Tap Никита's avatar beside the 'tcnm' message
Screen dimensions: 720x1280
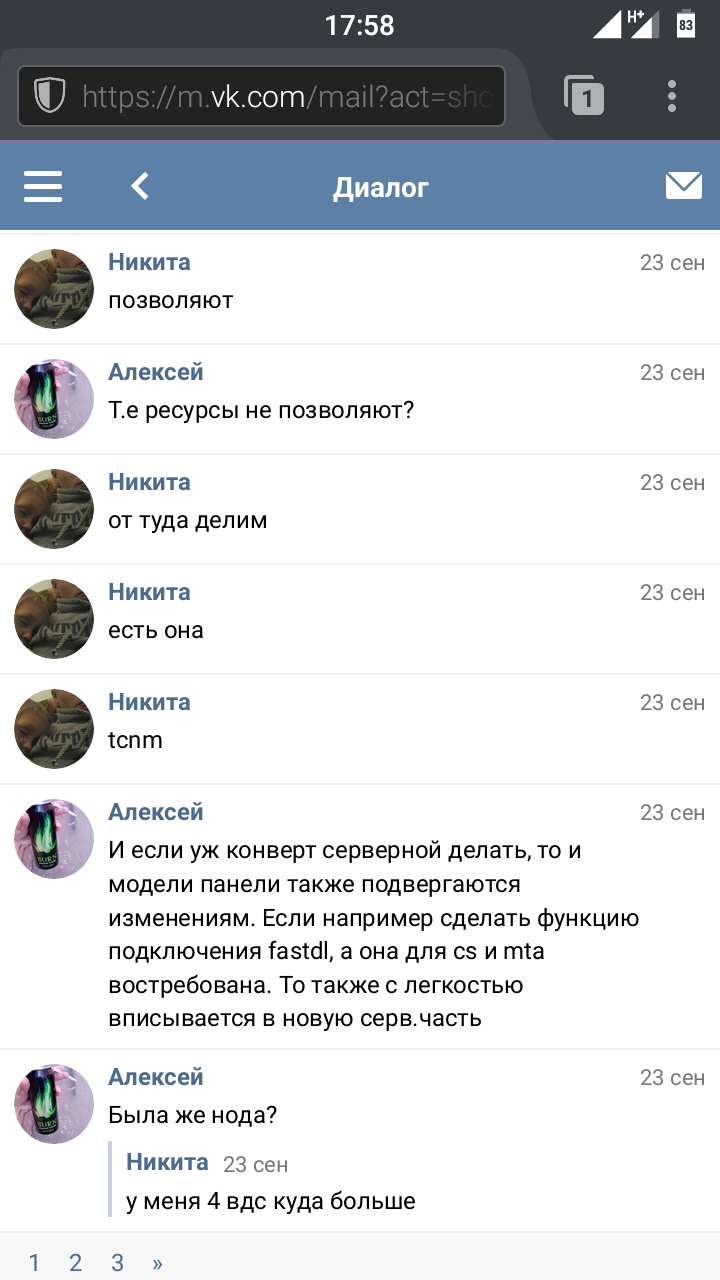tap(54, 728)
